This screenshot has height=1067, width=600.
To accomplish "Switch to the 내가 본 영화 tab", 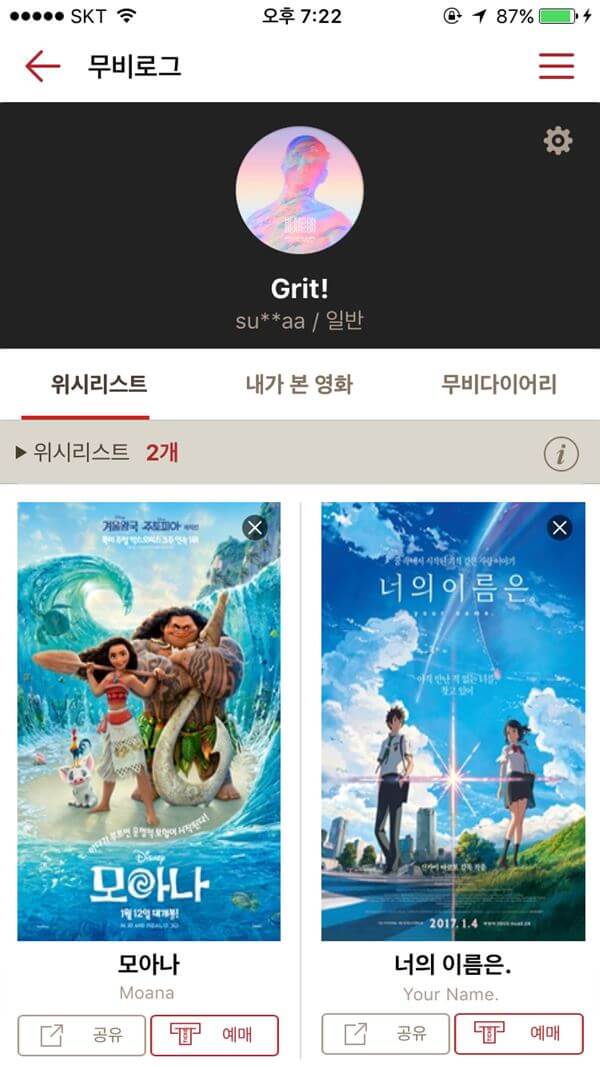I will coord(299,384).
